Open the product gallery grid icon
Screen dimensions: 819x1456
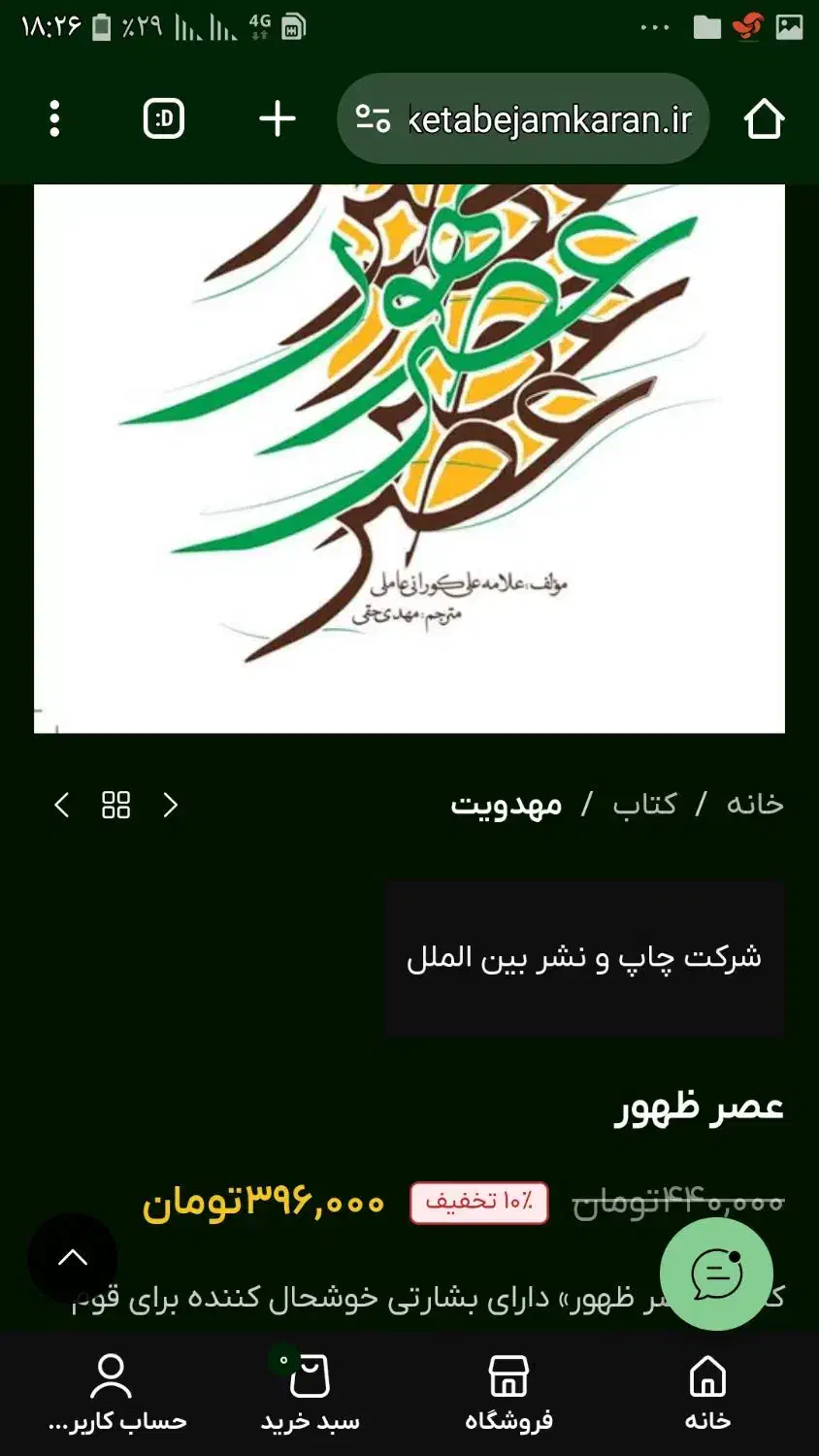pos(115,805)
